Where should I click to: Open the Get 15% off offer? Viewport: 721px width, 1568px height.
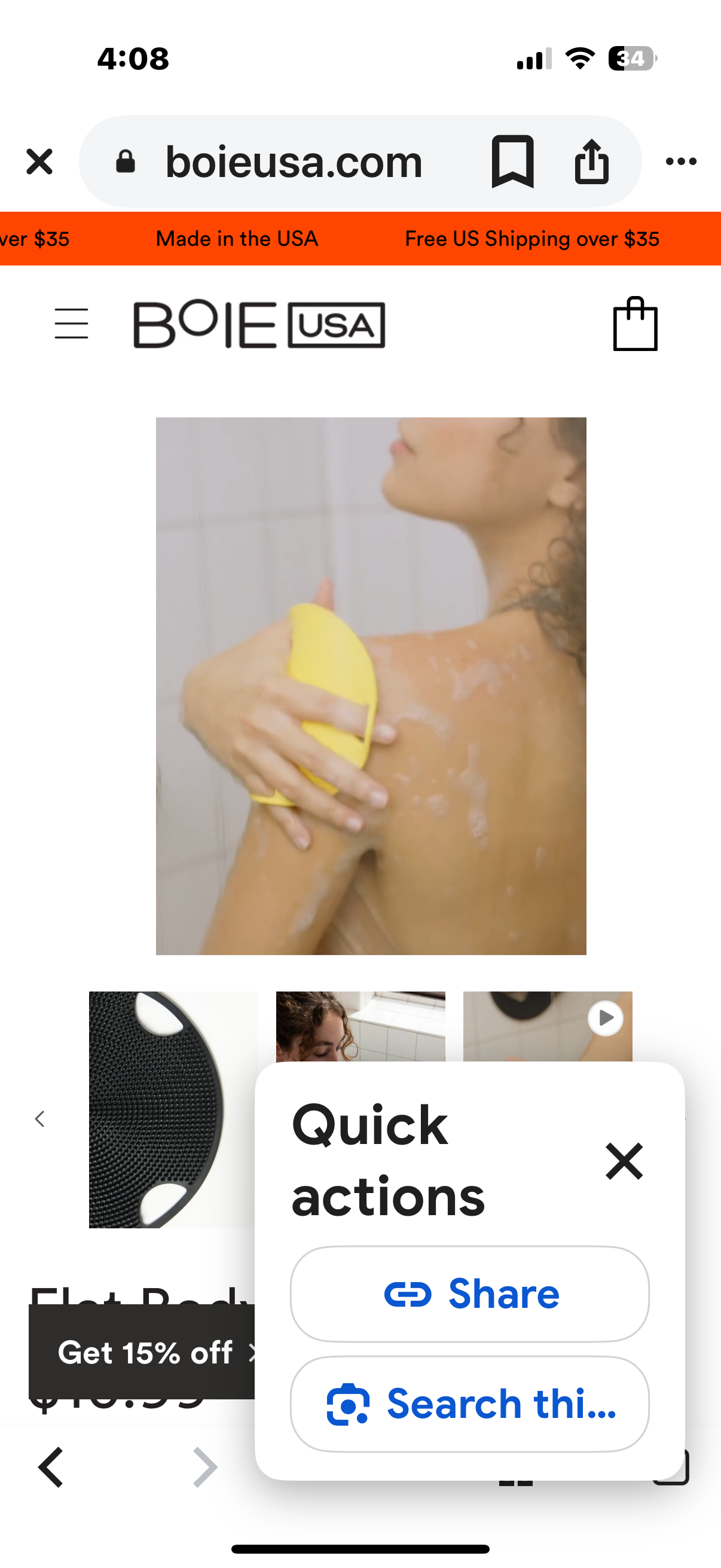click(x=145, y=1353)
